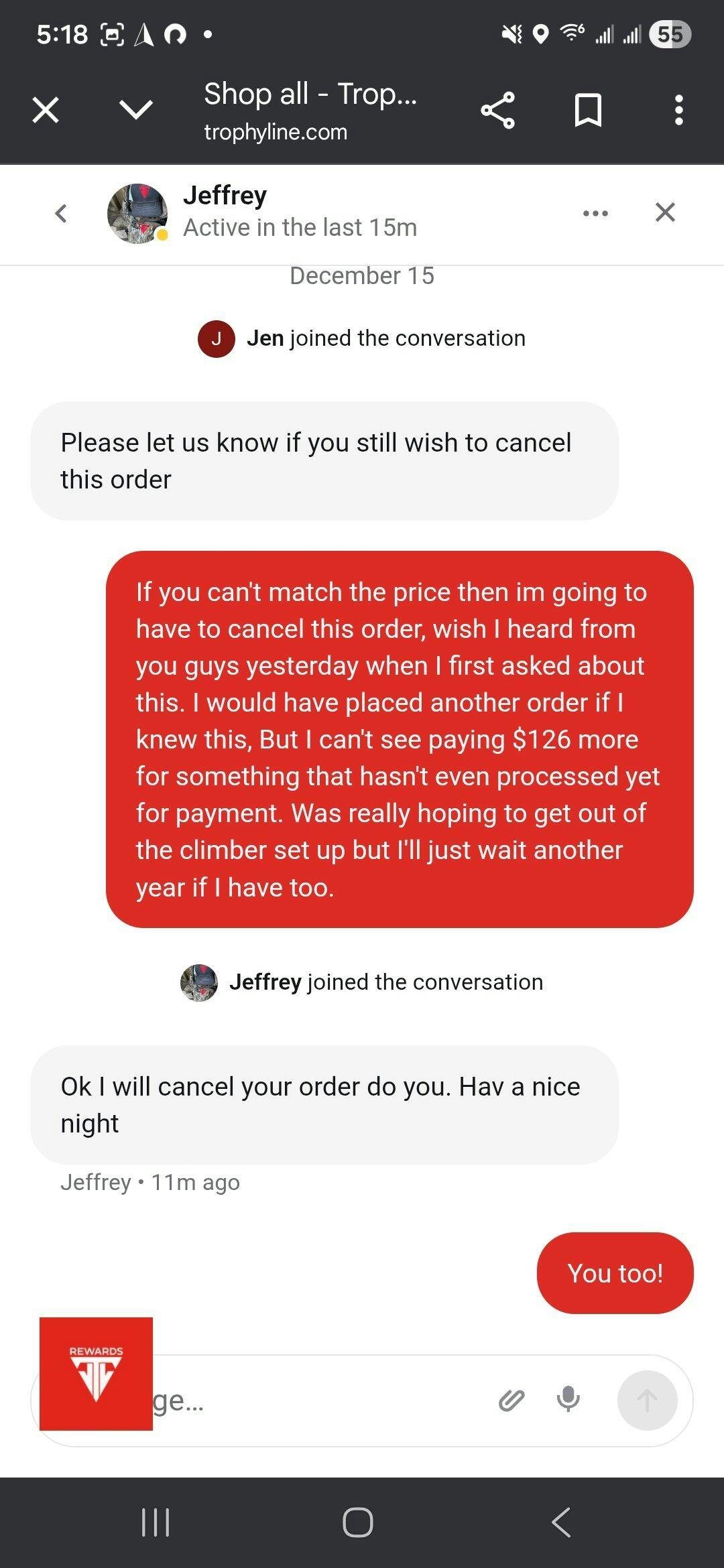Screen dimensions: 724x1568
Task: Minimize the tab with the down chevron
Action: pyautogui.click(x=136, y=110)
